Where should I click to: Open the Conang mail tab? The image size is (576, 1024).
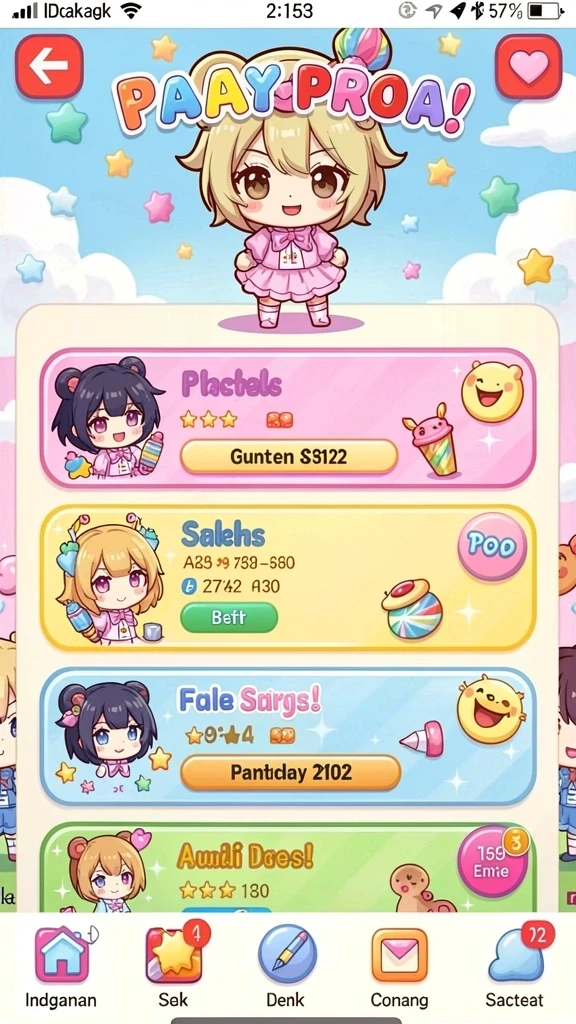click(x=399, y=968)
